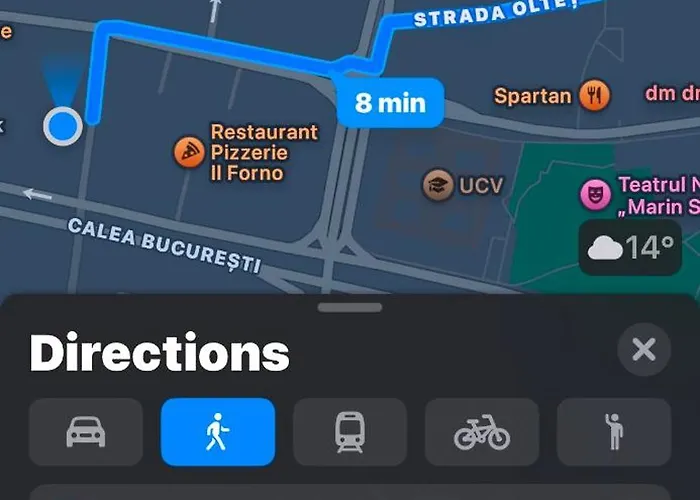Switch to public transit directions
Screen dimensions: 700x500
[350, 432]
